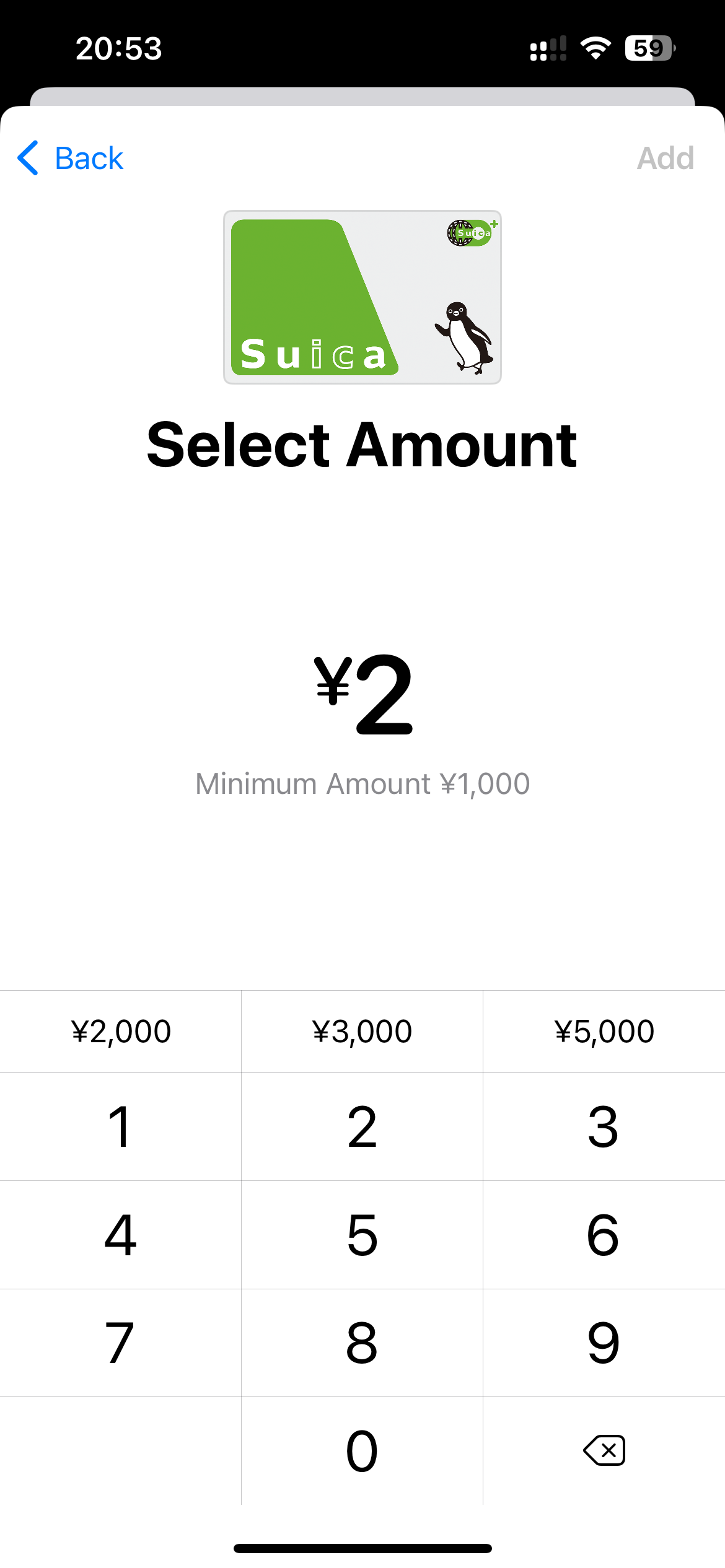Enter digit 7 on the keypad
The height and width of the screenshot is (1568, 725).
(120, 1343)
